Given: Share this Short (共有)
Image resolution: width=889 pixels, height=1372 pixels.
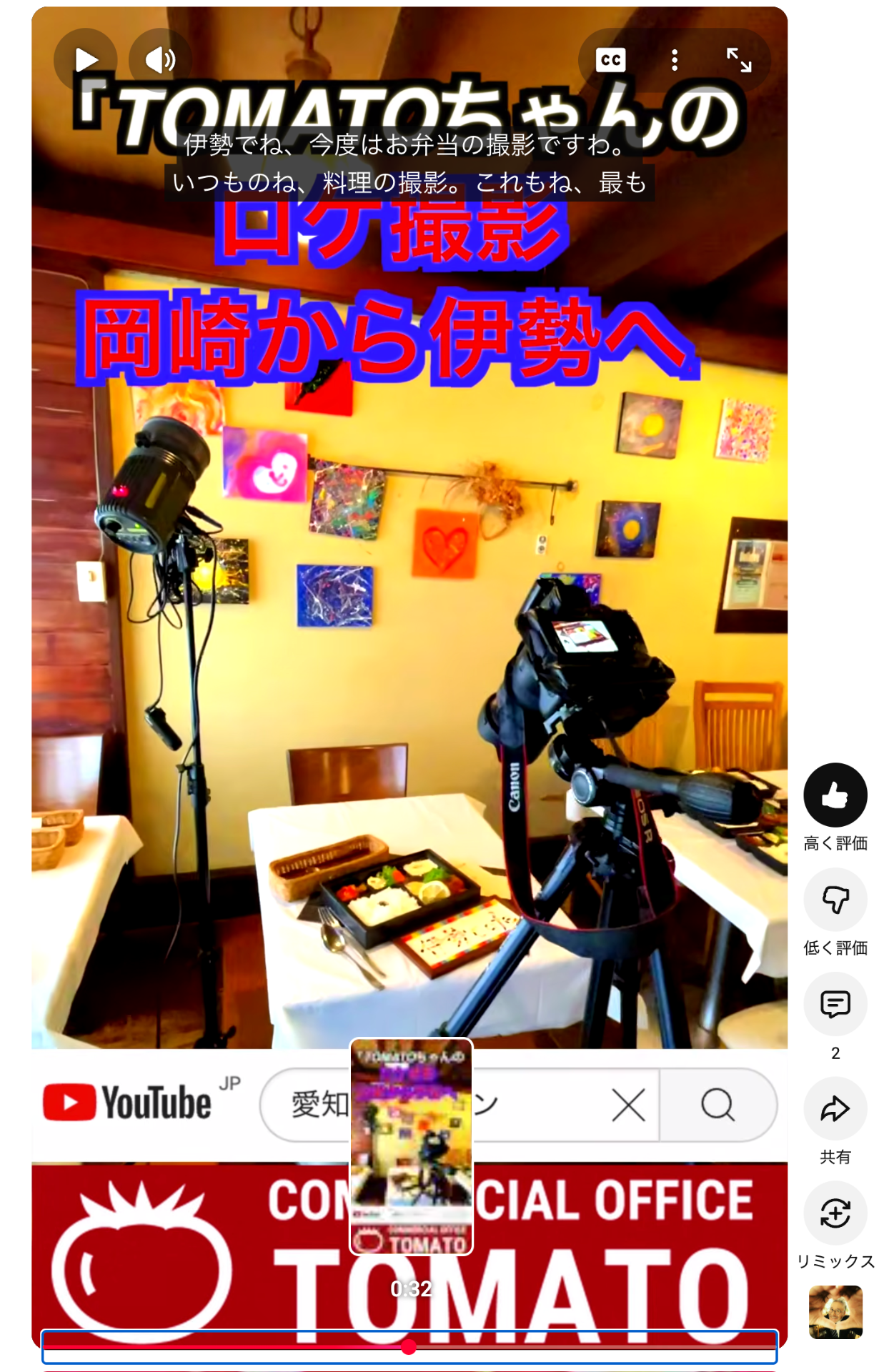Looking at the screenshot, I should click(835, 1109).
